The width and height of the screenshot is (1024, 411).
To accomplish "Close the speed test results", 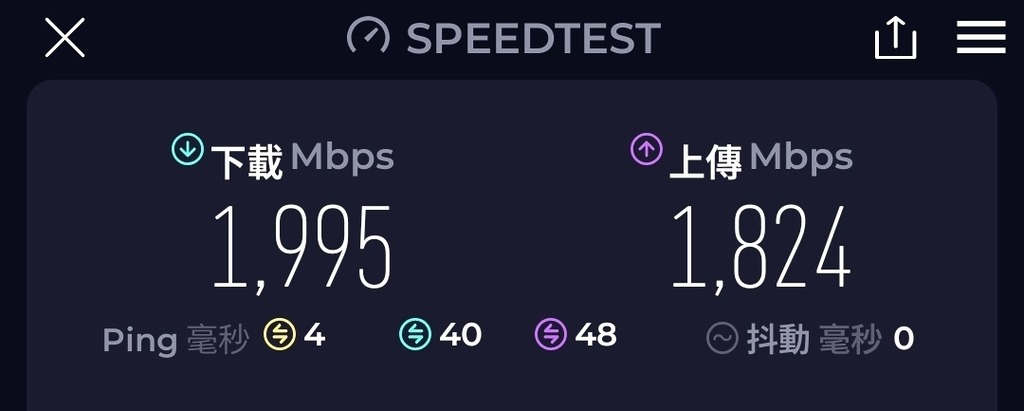I will [65, 38].
